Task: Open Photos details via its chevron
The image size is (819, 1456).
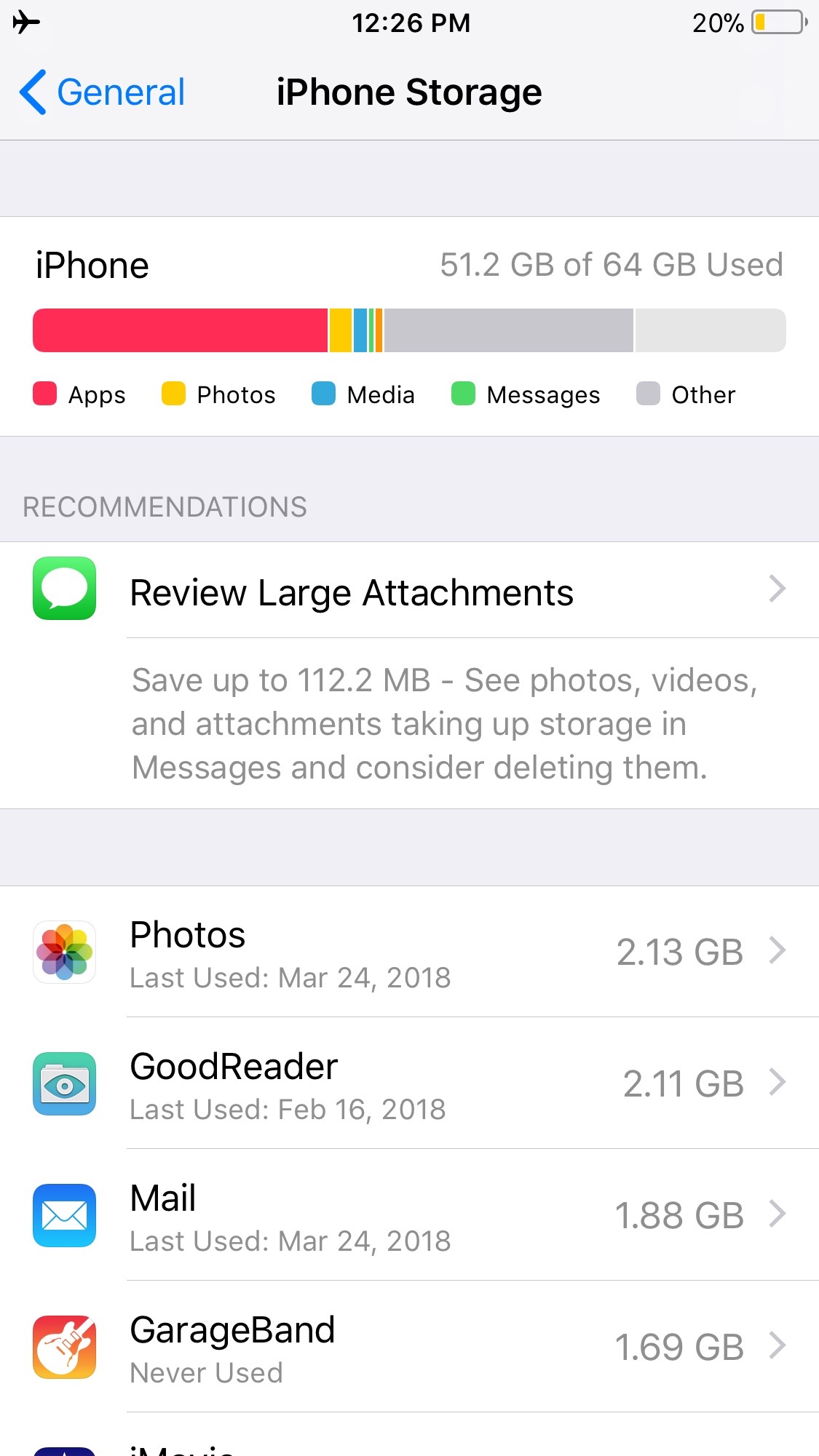Action: click(779, 950)
